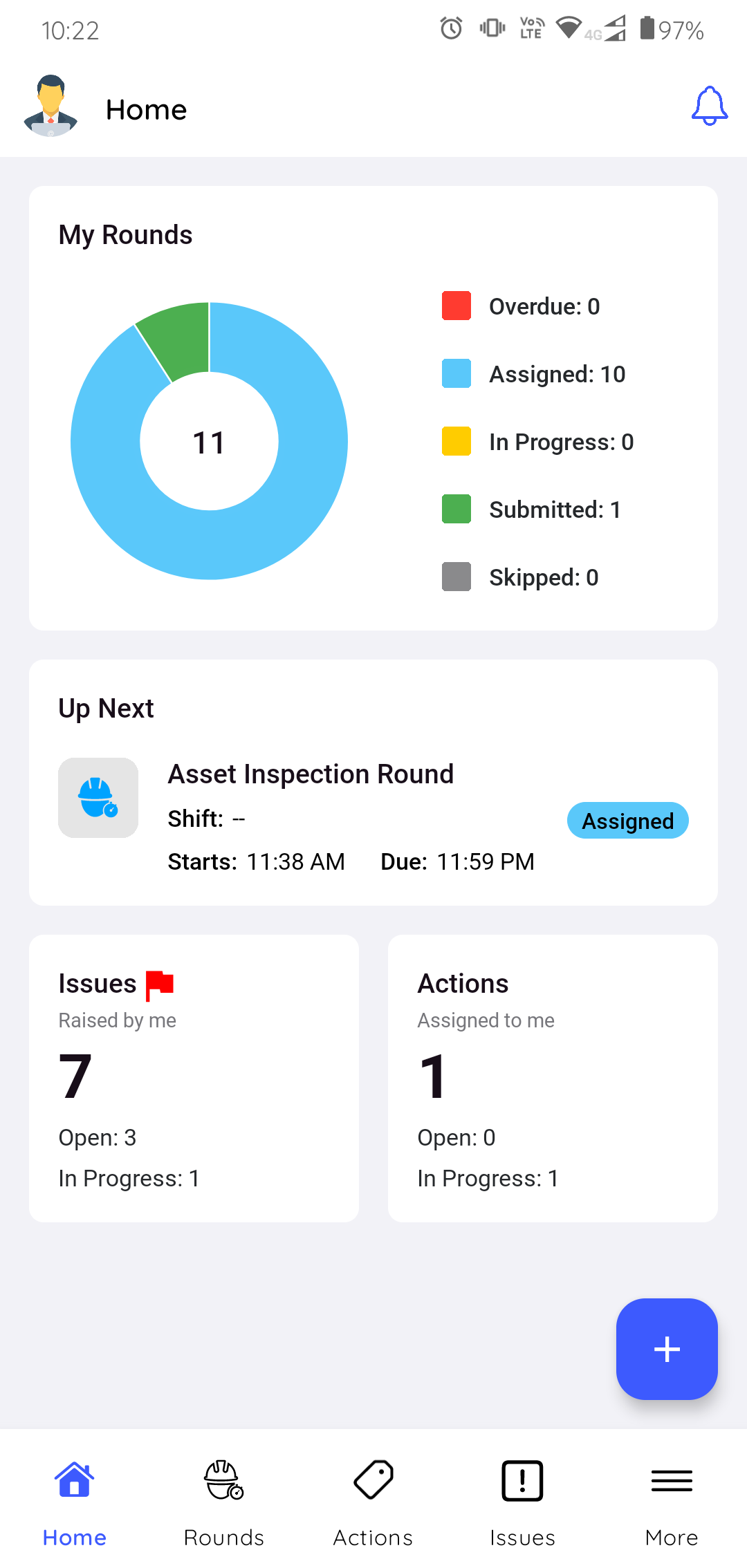Open the Actions assigned to me card
This screenshot has width=747, height=1568.
pyautogui.click(x=553, y=1079)
